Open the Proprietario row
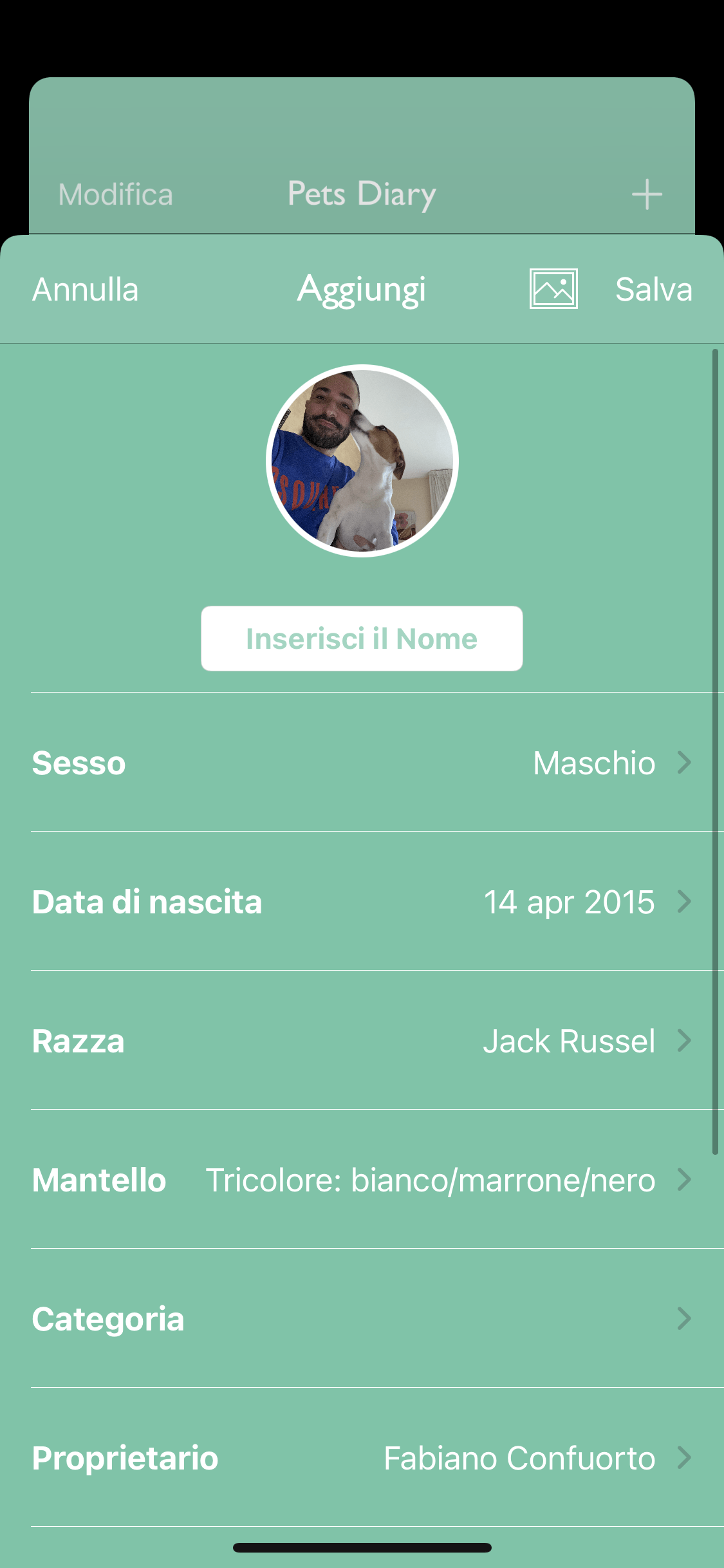The height and width of the screenshot is (1568, 724). [x=362, y=1458]
